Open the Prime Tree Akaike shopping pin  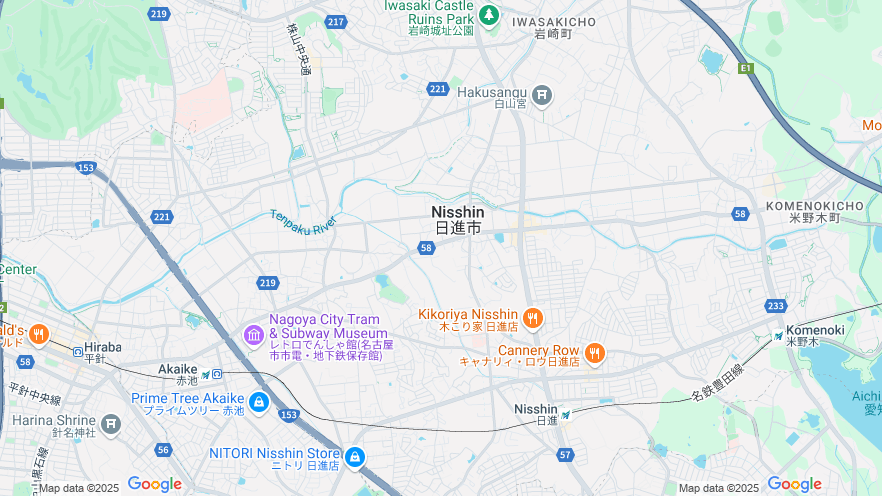[259, 402]
